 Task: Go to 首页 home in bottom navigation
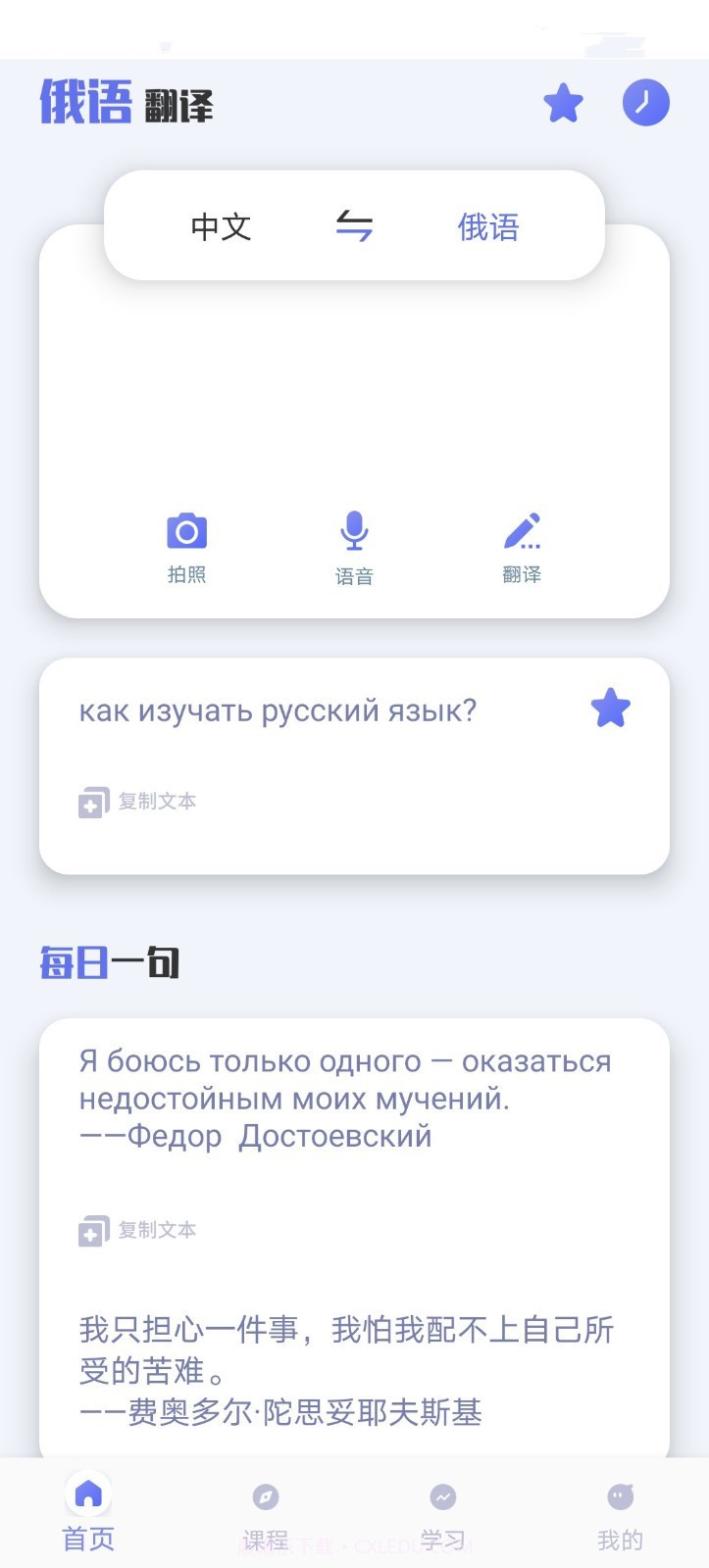88,1509
